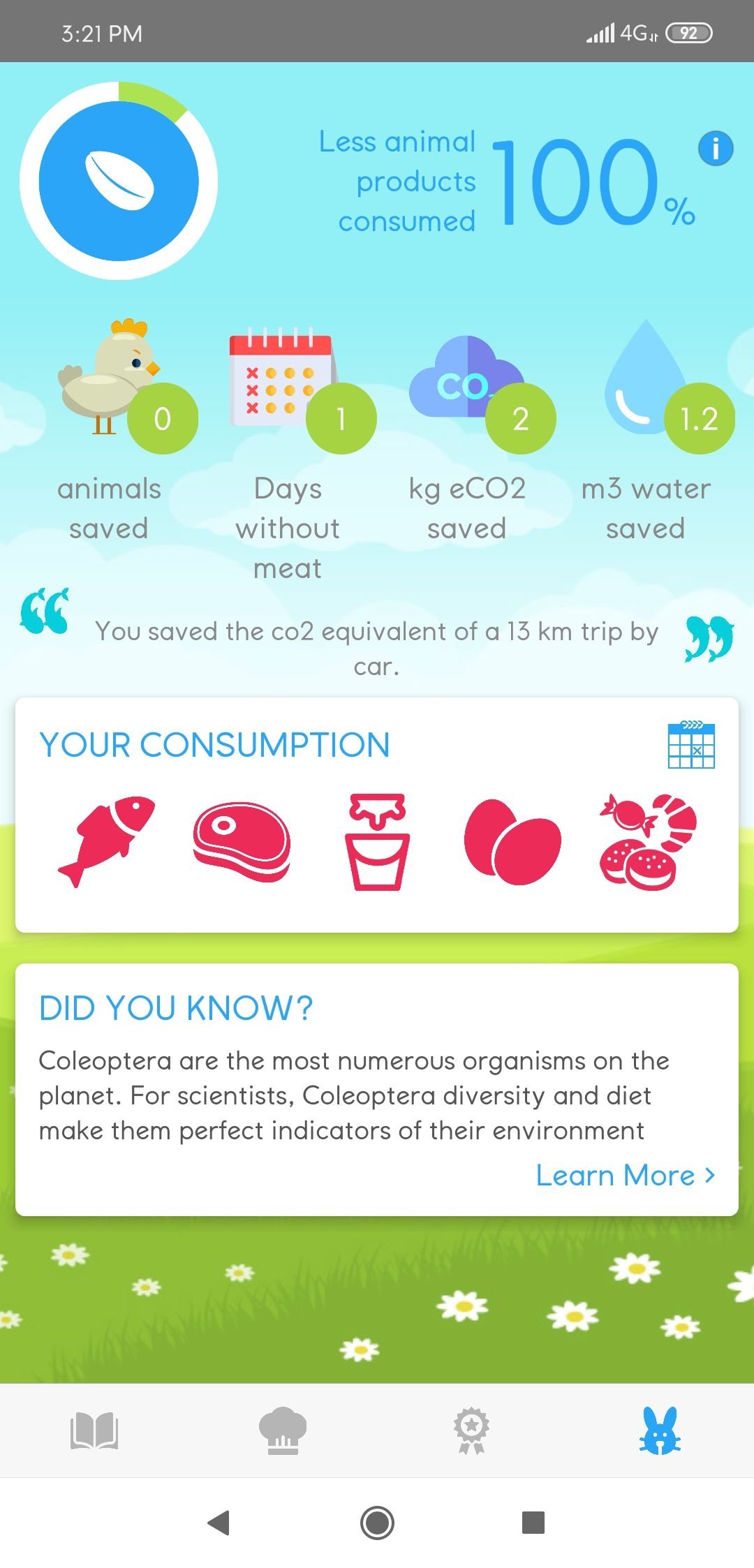The image size is (754, 1568).
Task: Select the eggs consumption icon
Action: click(x=512, y=841)
